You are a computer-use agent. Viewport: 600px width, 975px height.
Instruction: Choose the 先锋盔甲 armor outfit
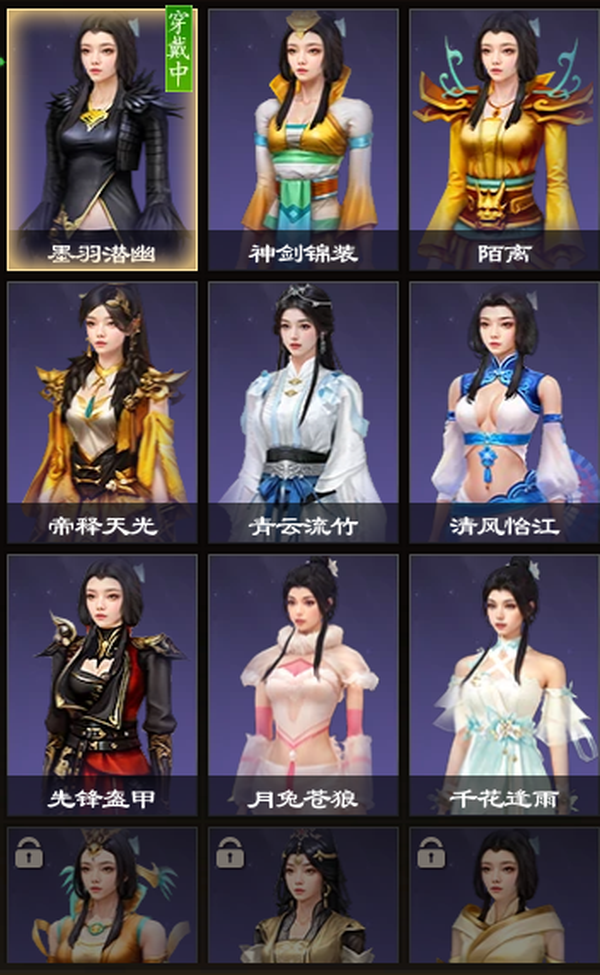pos(103,685)
